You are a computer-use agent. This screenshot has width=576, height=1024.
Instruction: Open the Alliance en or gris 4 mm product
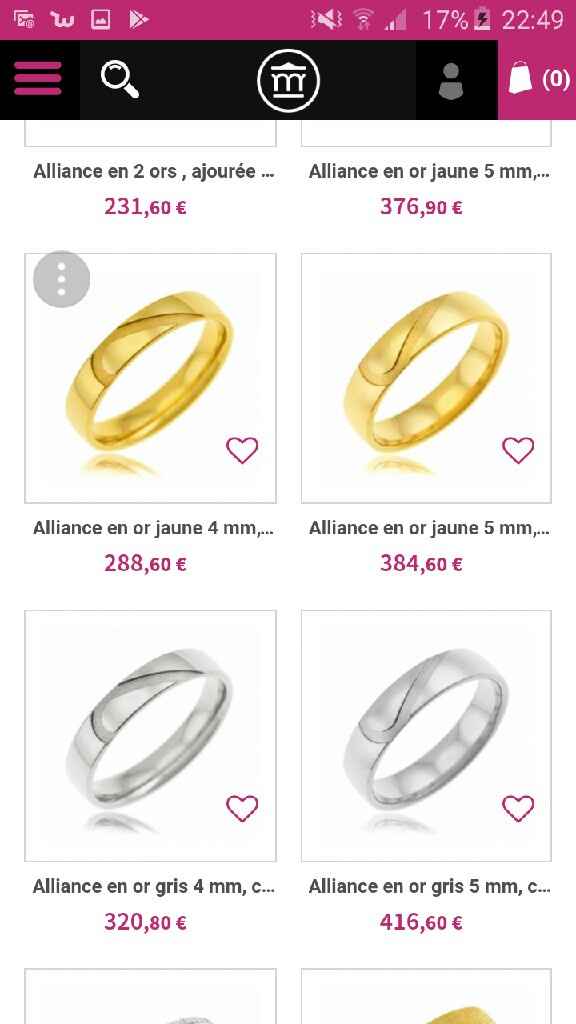click(153, 886)
